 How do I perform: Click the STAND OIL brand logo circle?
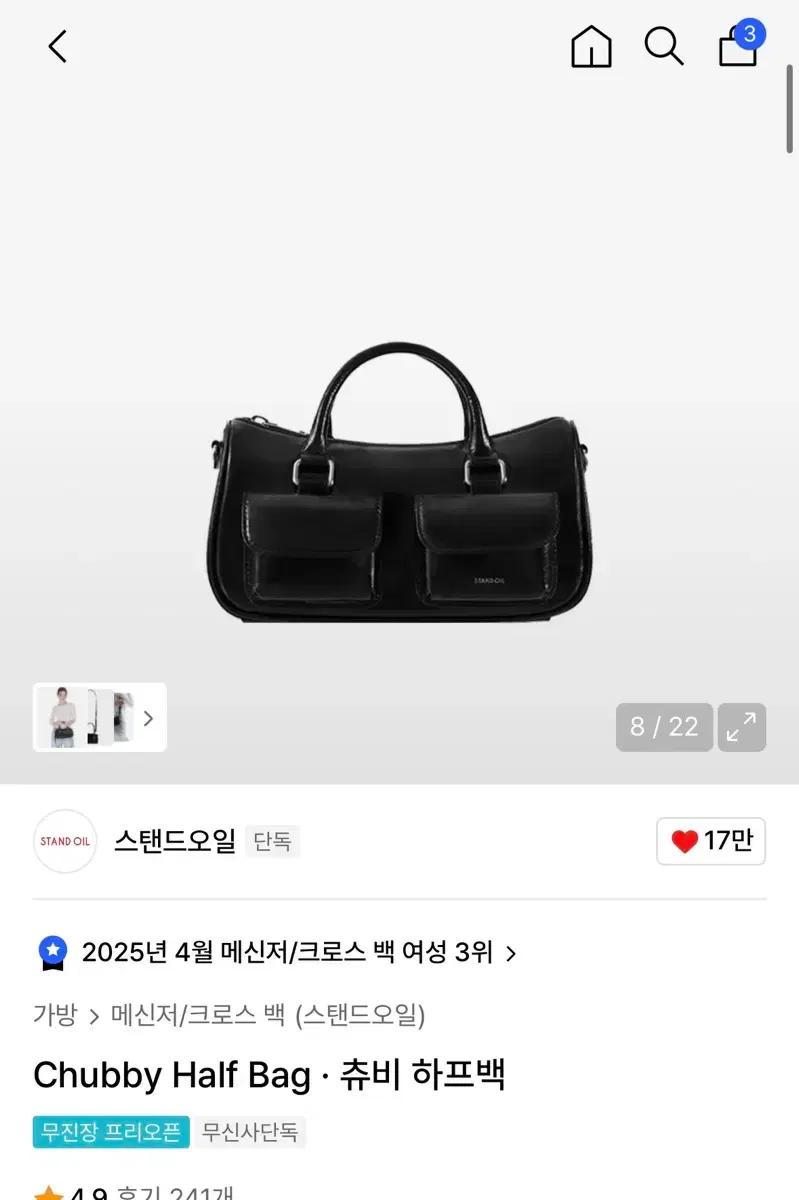pyautogui.click(x=64, y=841)
